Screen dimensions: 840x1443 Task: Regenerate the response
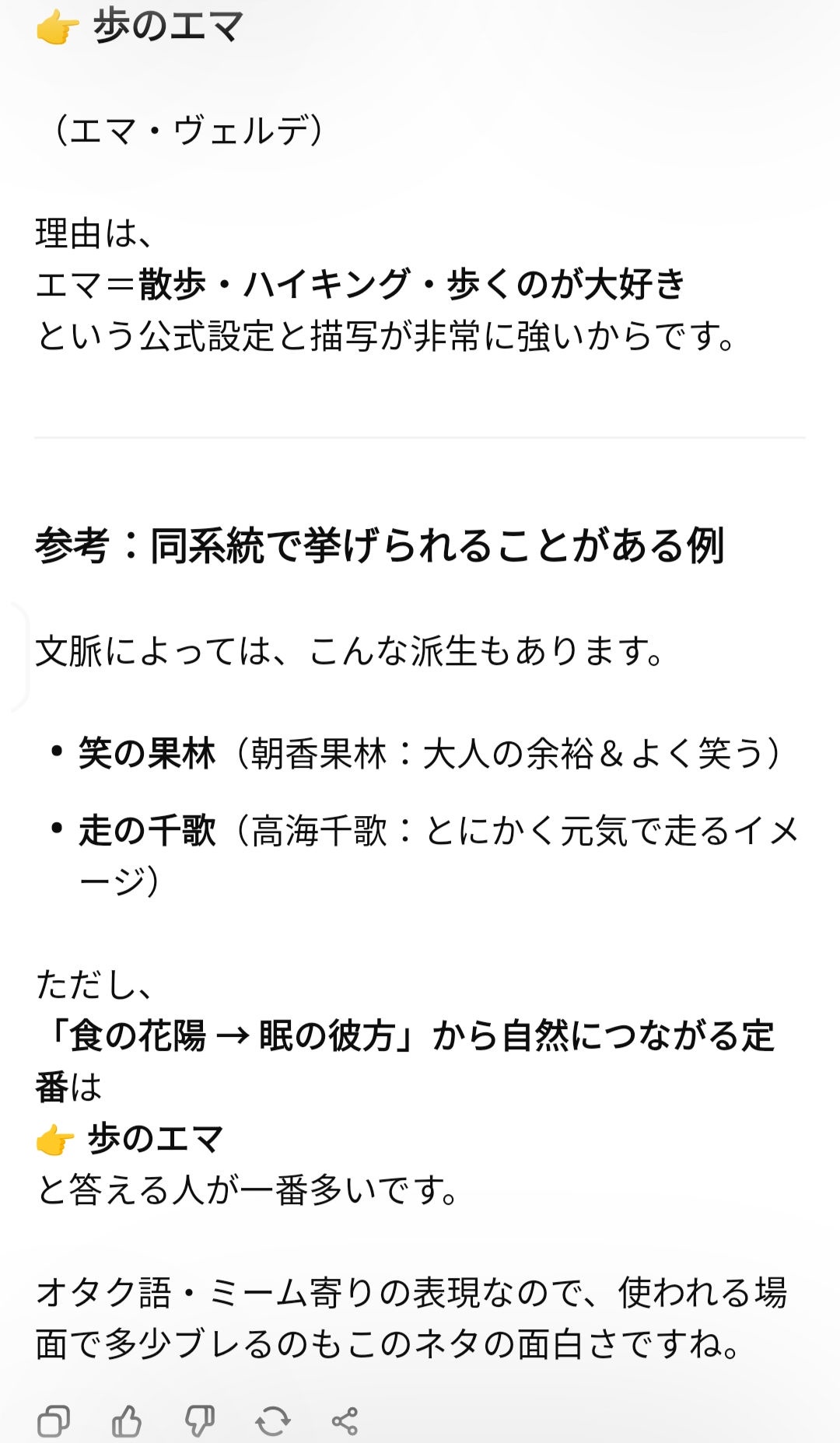coord(272,1421)
